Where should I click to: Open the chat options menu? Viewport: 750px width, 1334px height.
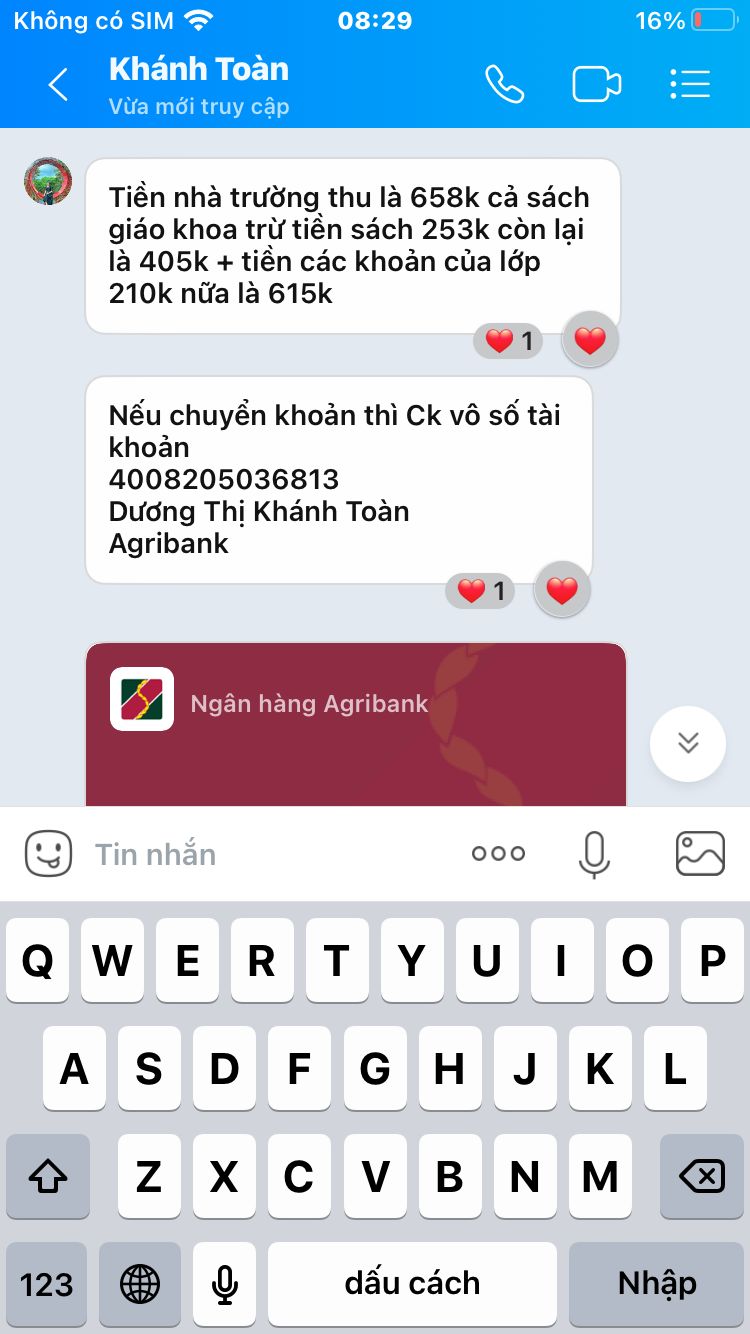point(689,85)
